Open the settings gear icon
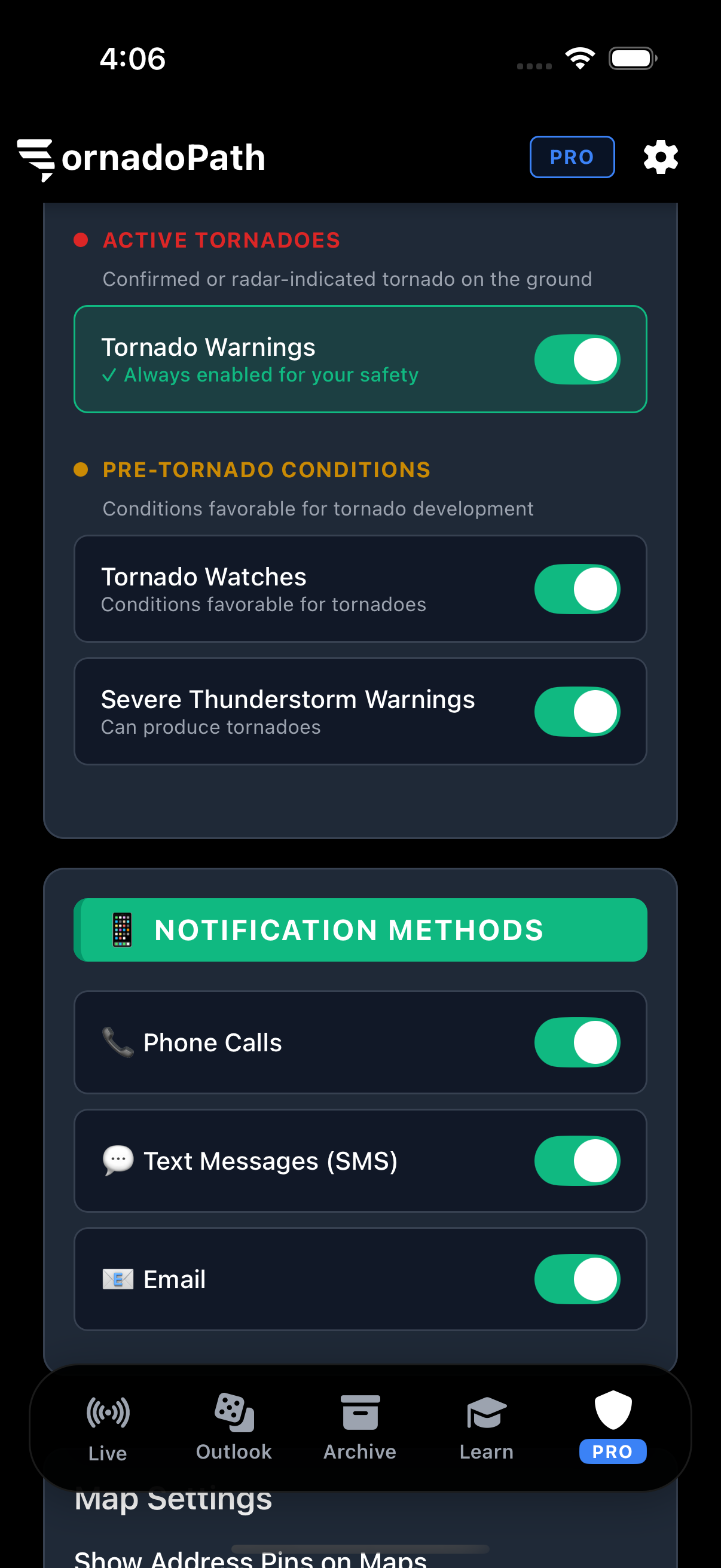 (x=661, y=157)
